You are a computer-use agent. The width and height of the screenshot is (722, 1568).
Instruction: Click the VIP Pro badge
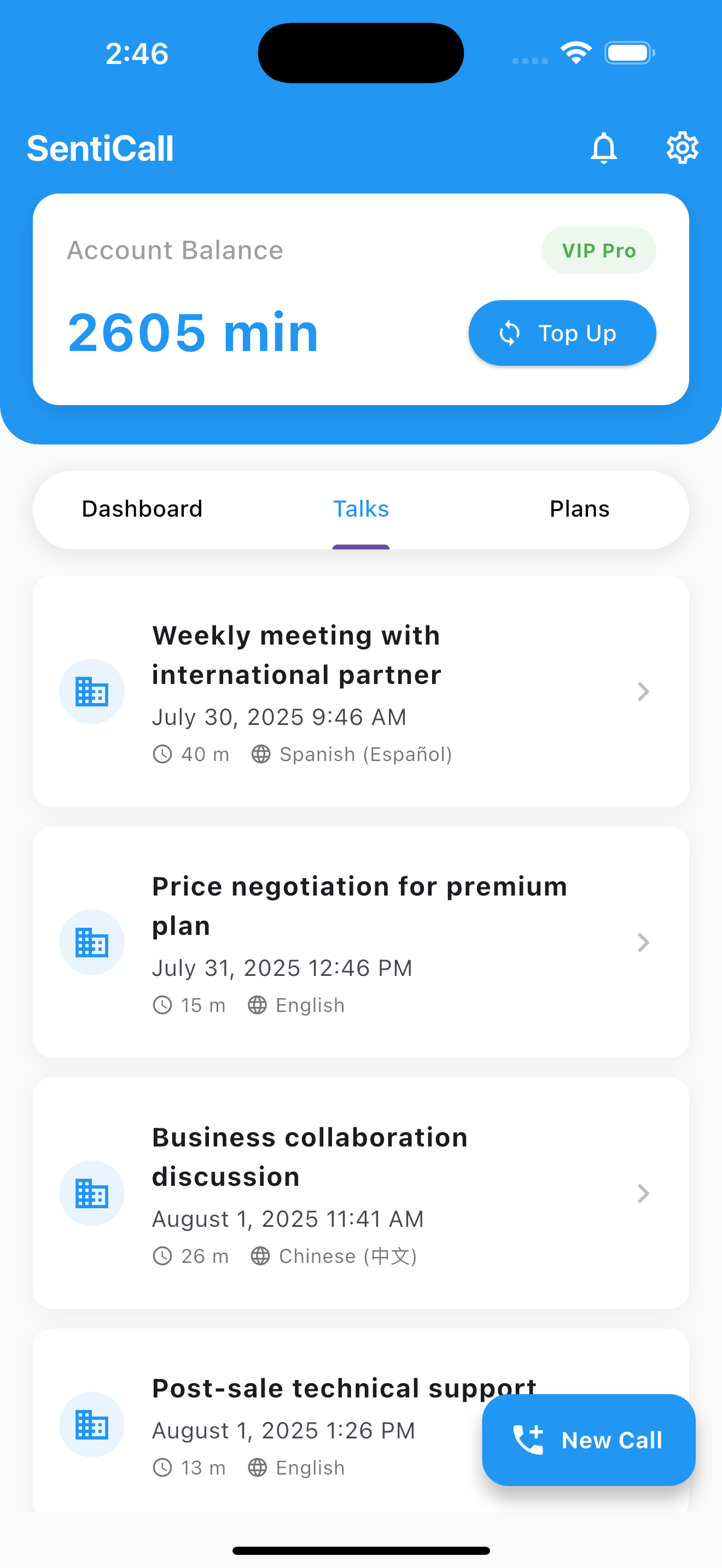tap(598, 249)
